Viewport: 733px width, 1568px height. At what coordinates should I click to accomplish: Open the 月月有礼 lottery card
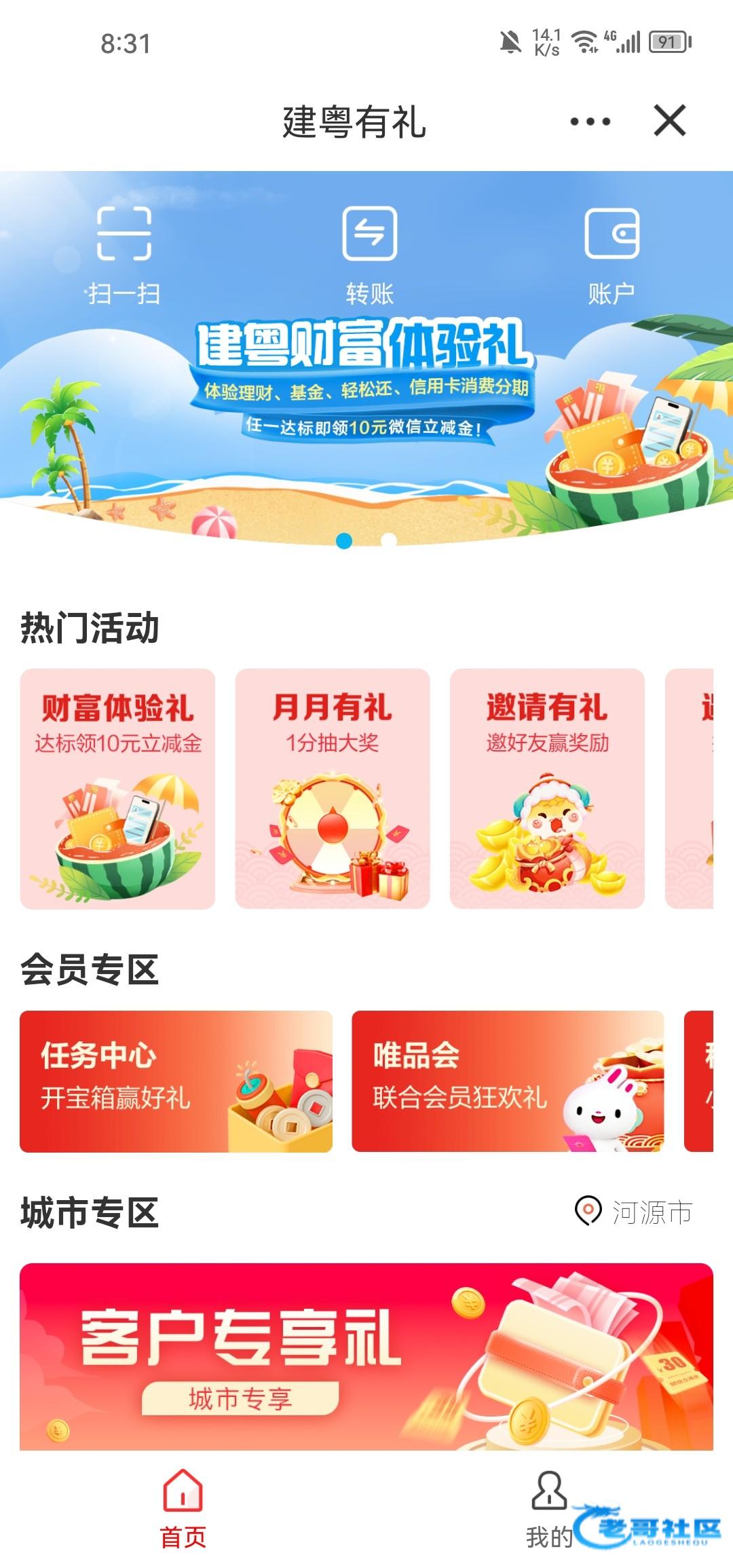coord(333,788)
